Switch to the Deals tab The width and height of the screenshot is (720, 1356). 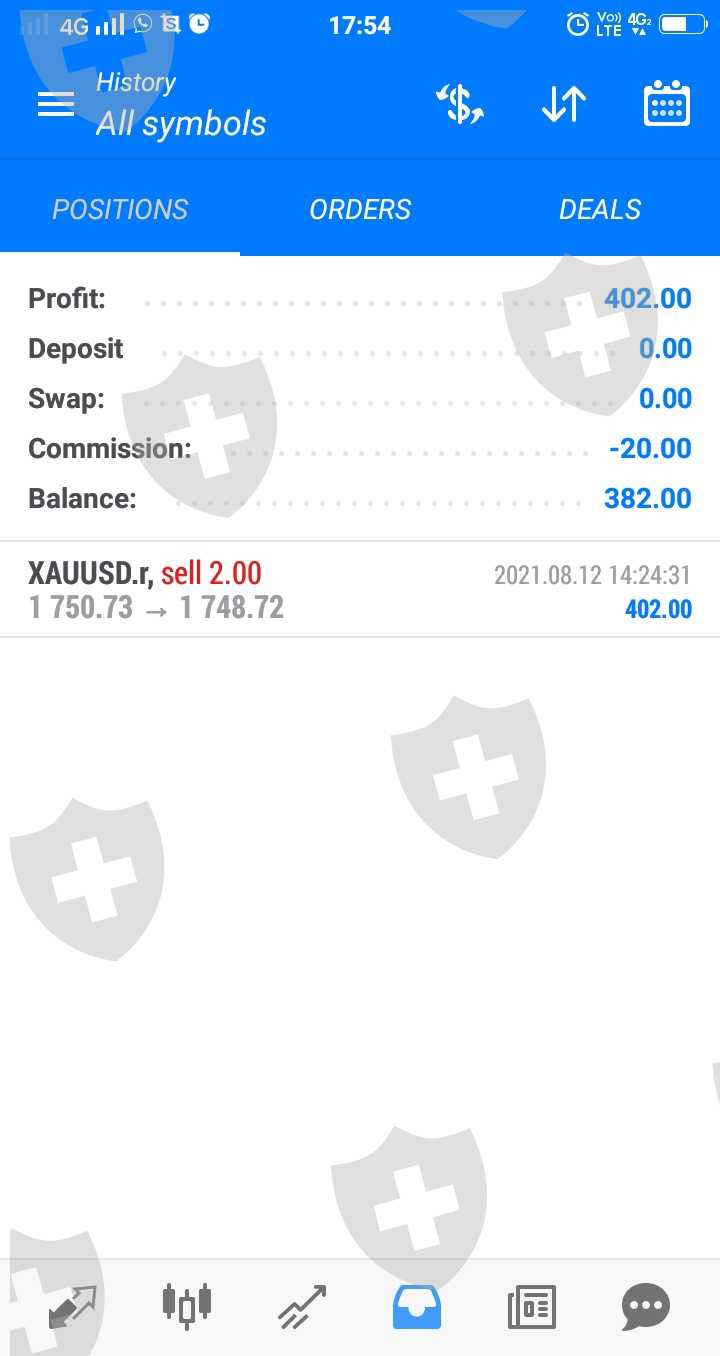click(600, 209)
